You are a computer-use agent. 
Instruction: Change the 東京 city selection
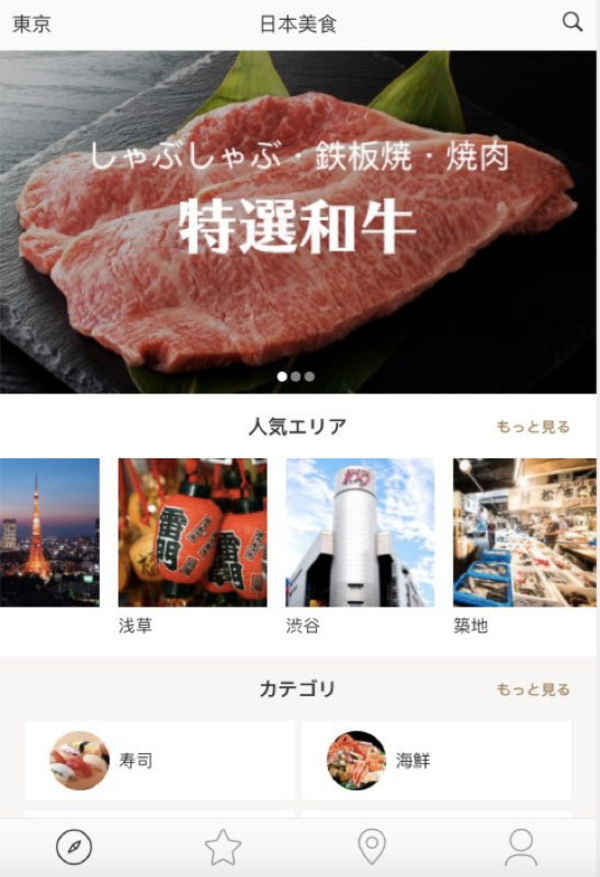[x=32, y=25]
